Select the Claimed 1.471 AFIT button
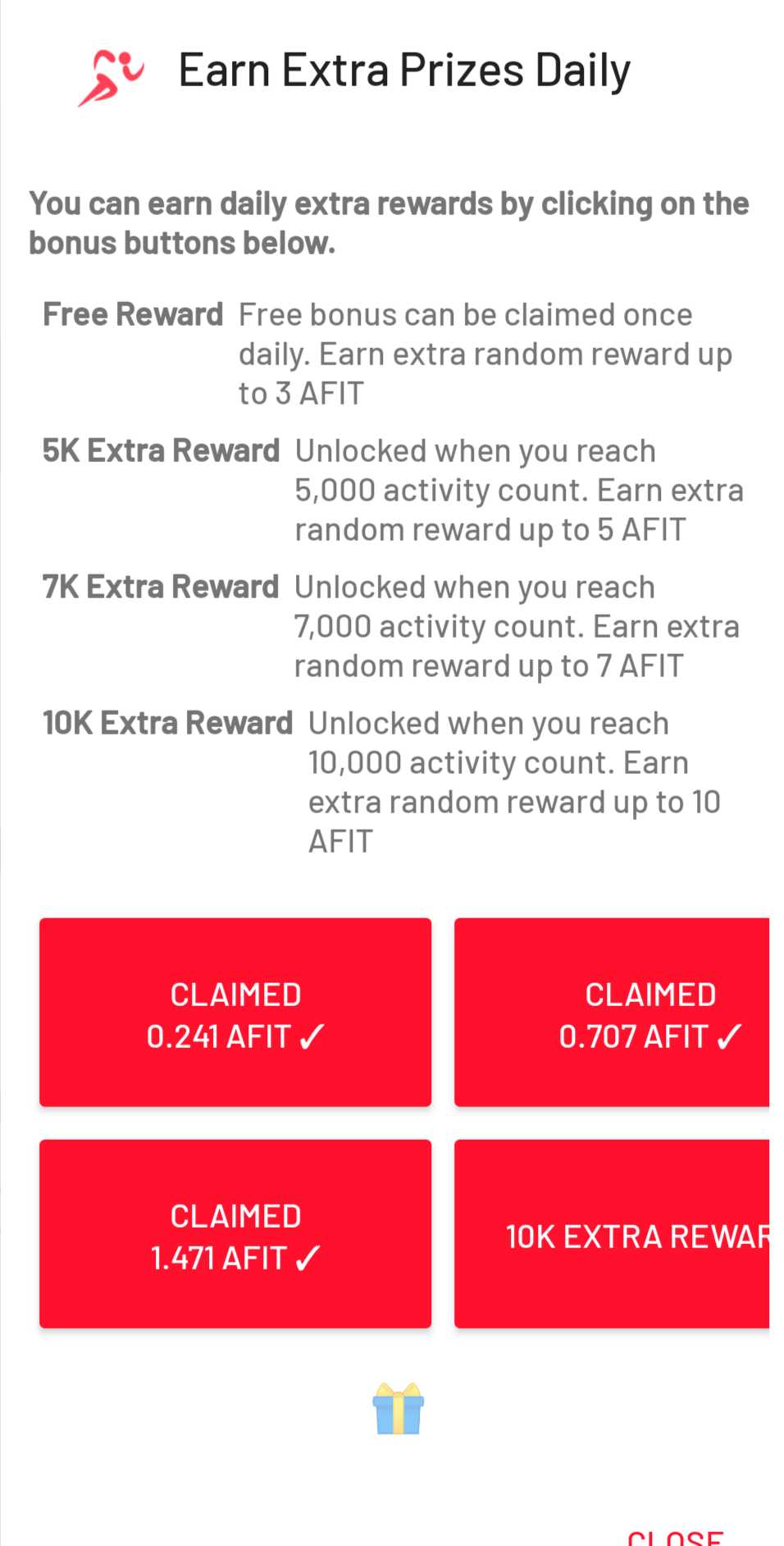This screenshot has height=1546, width=784. coord(235,1234)
